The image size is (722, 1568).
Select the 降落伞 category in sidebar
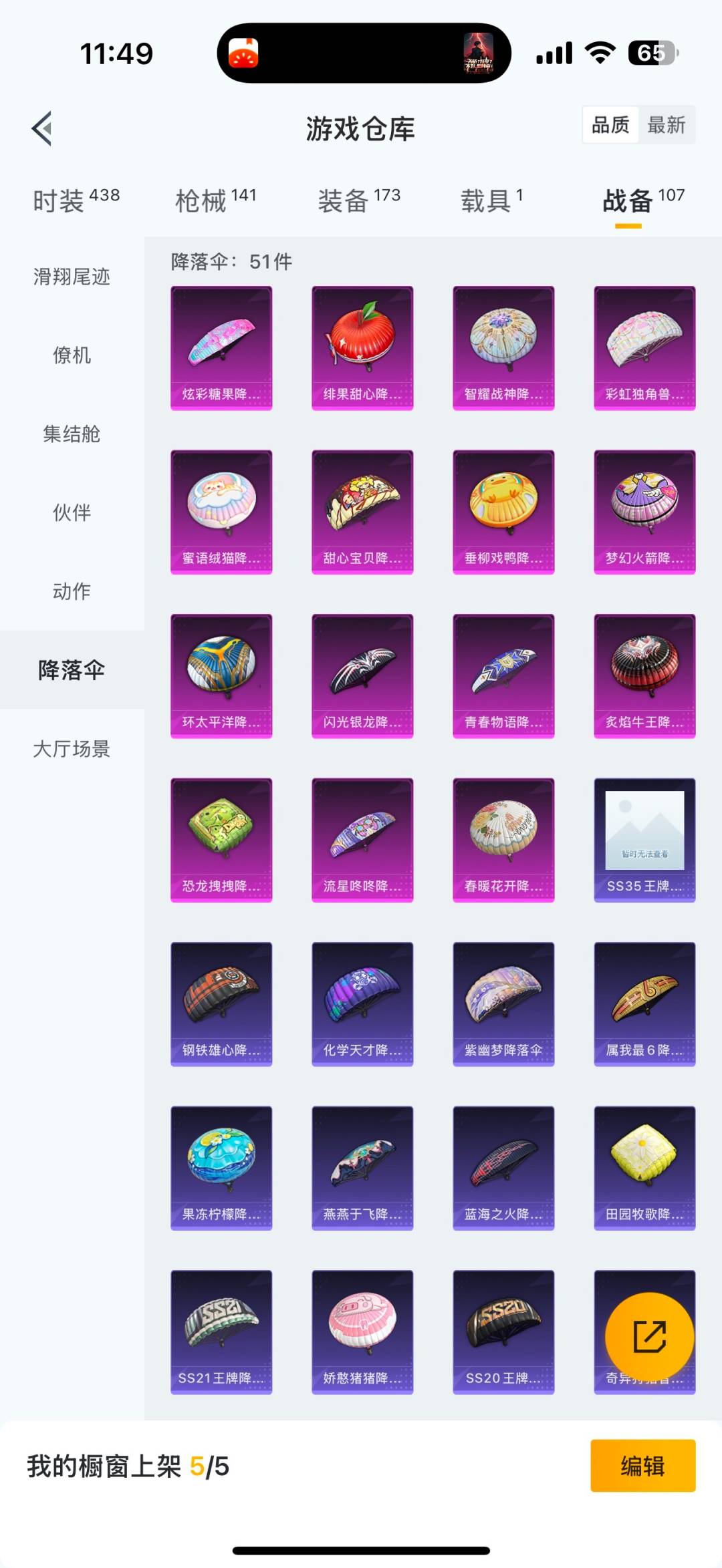pyautogui.click(x=70, y=669)
